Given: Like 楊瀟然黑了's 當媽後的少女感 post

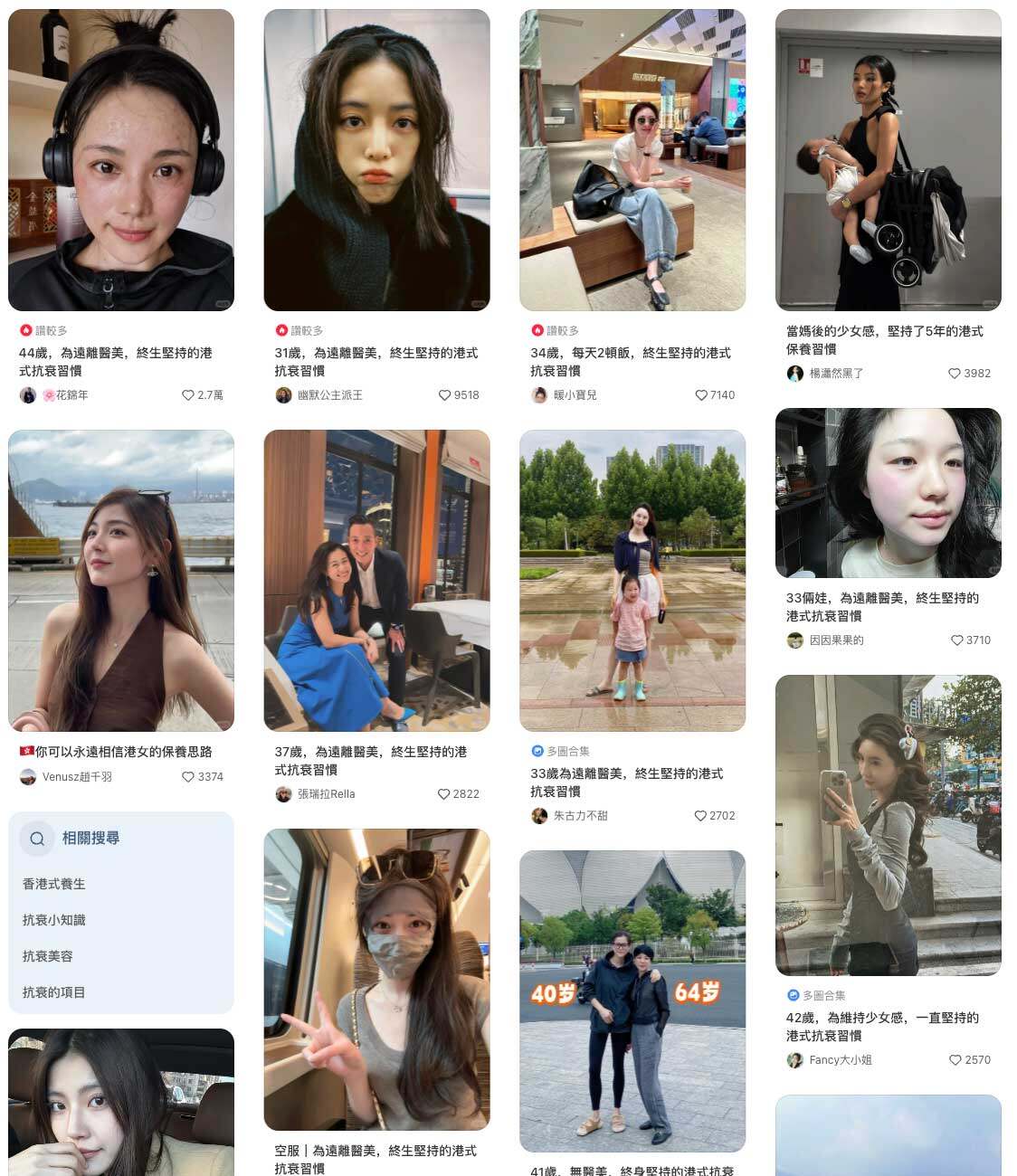Looking at the screenshot, I should point(954,374).
